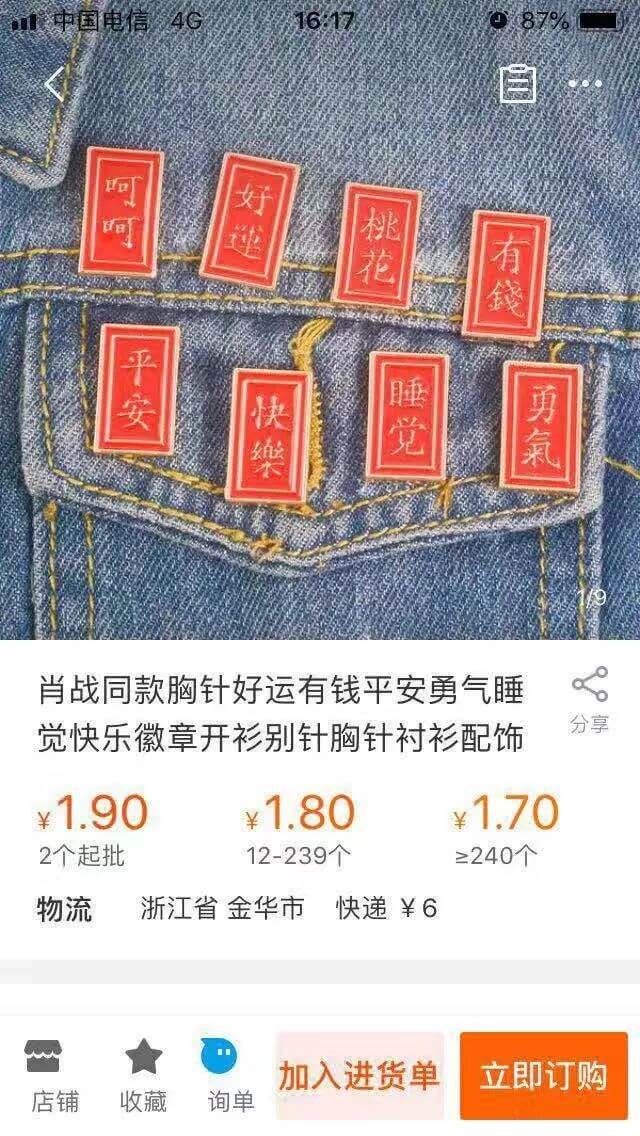
Task: Open the purchase list clipboard icon
Action: pos(517,84)
